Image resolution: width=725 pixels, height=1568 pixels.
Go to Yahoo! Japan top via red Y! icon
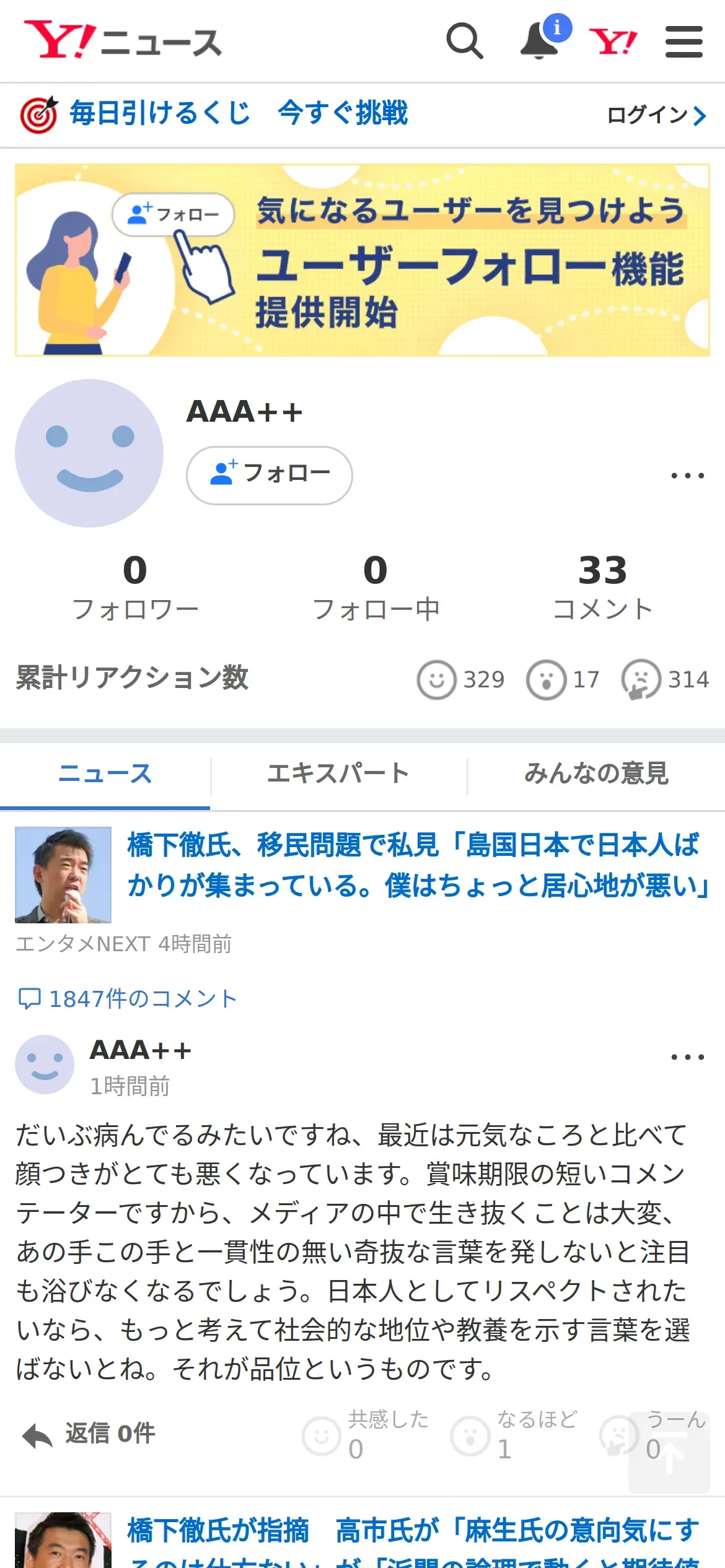click(x=612, y=41)
